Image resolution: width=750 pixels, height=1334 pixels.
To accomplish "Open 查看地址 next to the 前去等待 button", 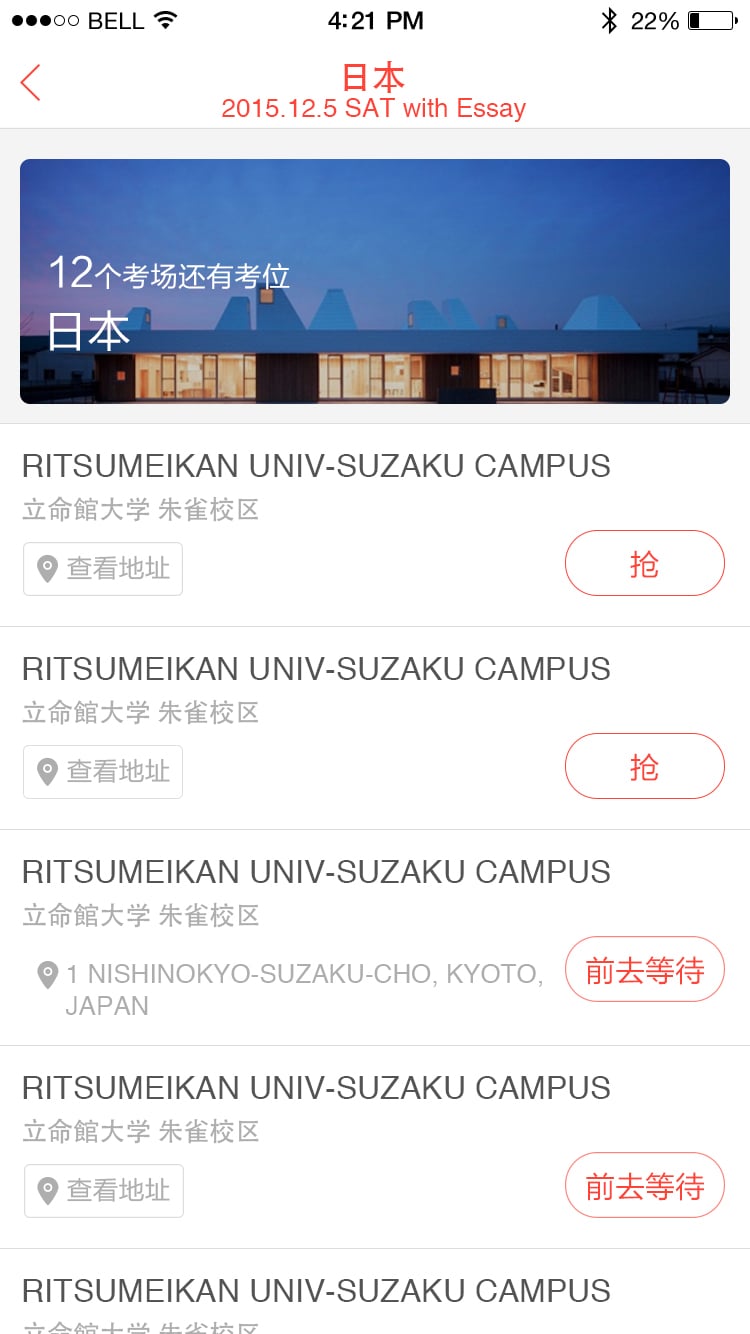I will pyautogui.click(x=104, y=1191).
